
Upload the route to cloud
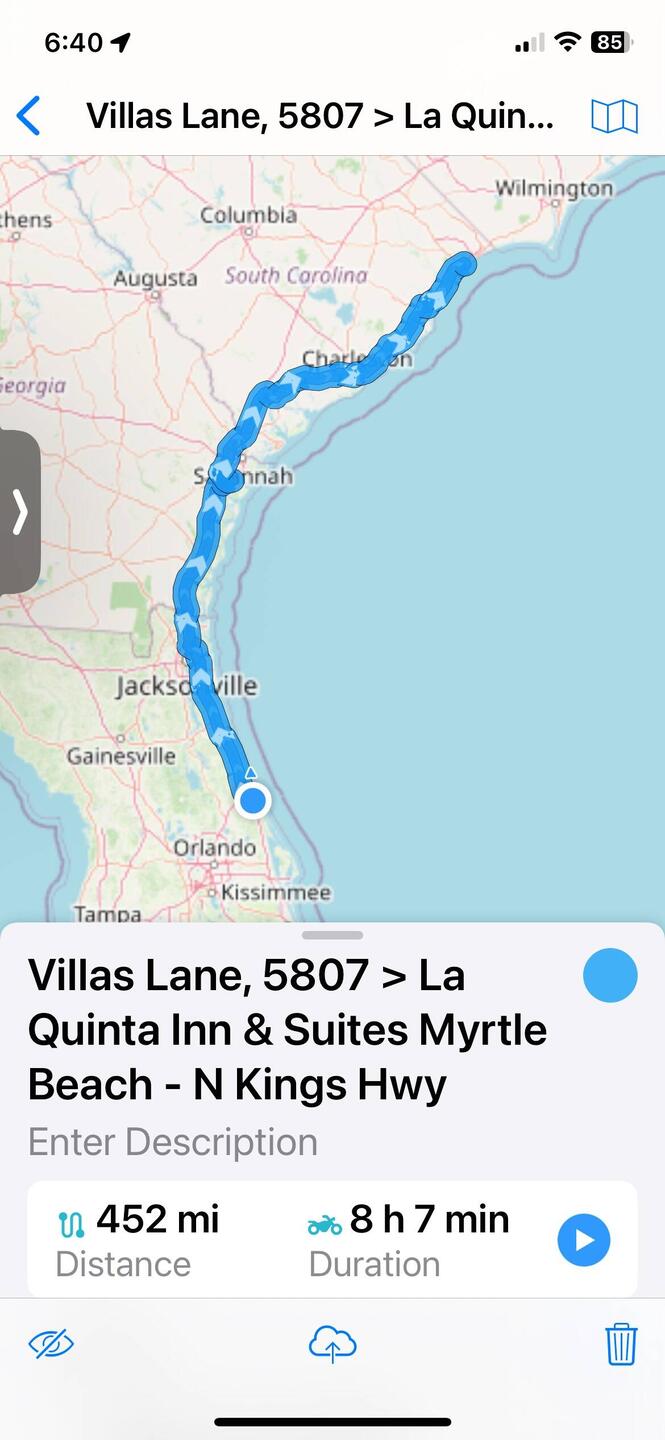click(332, 1345)
